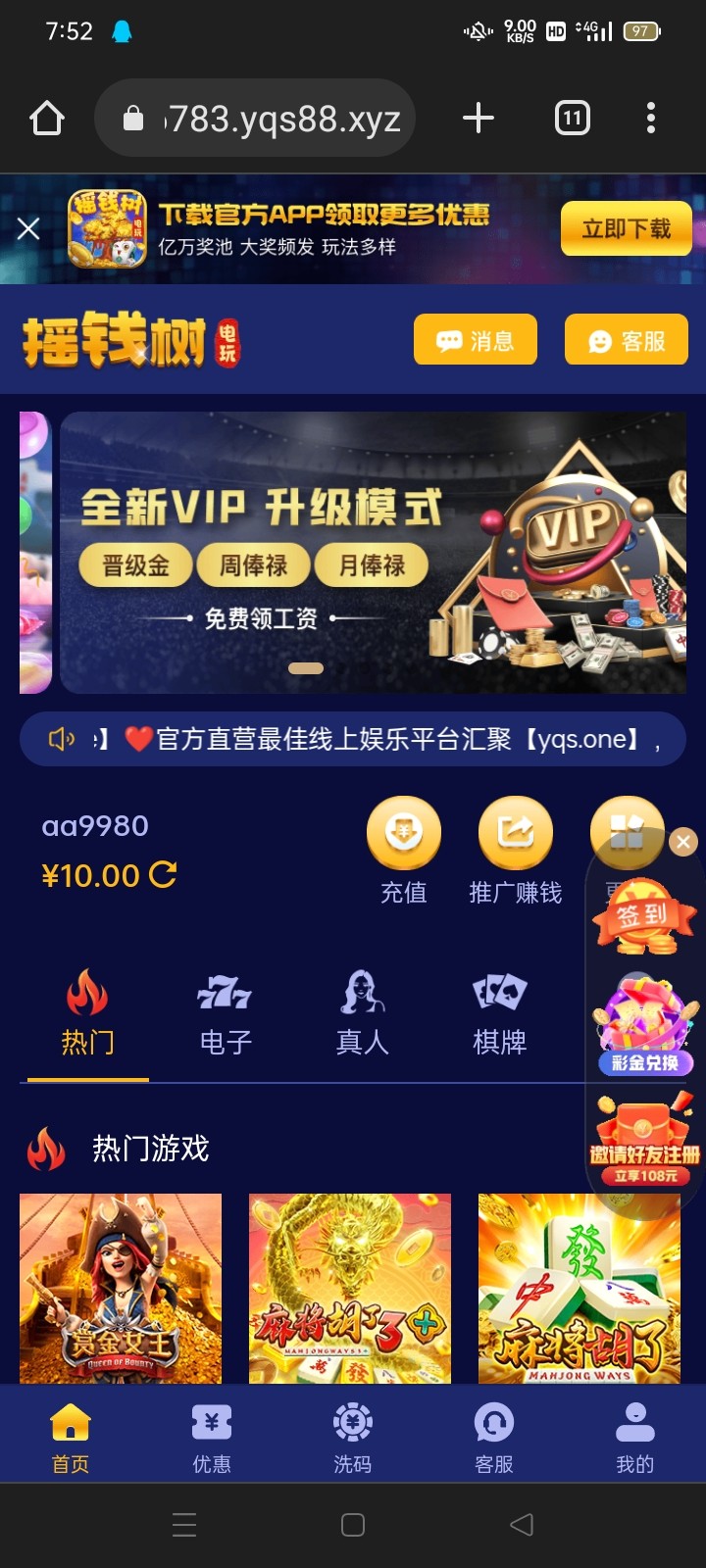Open the 签到 check-in floating shortcut
The image size is (706, 1568).
click(643, 917)
